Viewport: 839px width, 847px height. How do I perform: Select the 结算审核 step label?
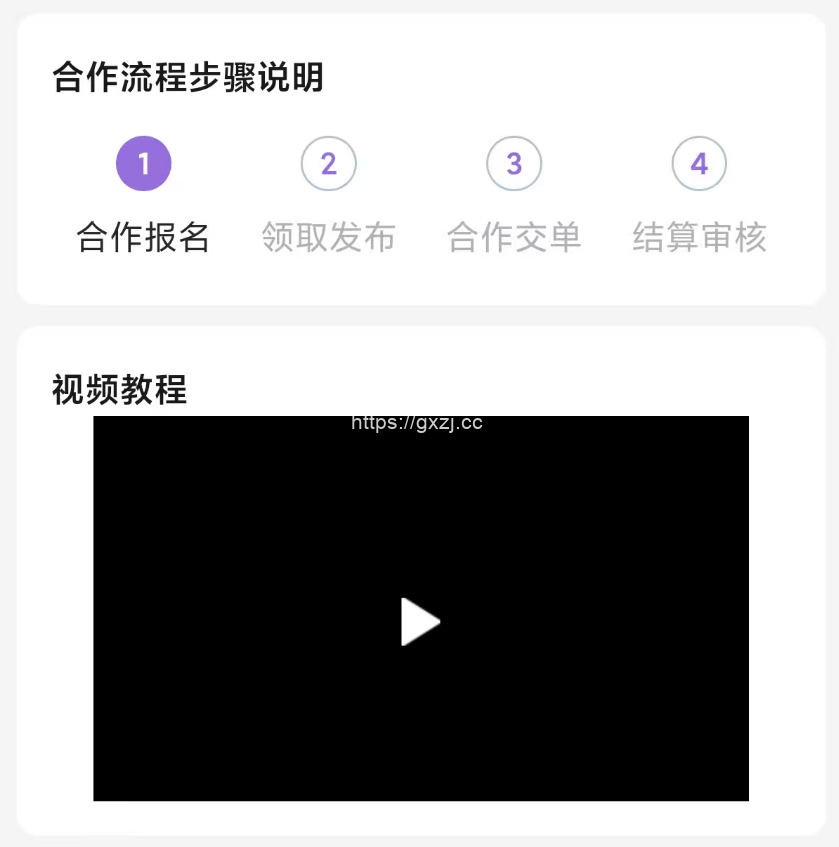coord(698,237)
